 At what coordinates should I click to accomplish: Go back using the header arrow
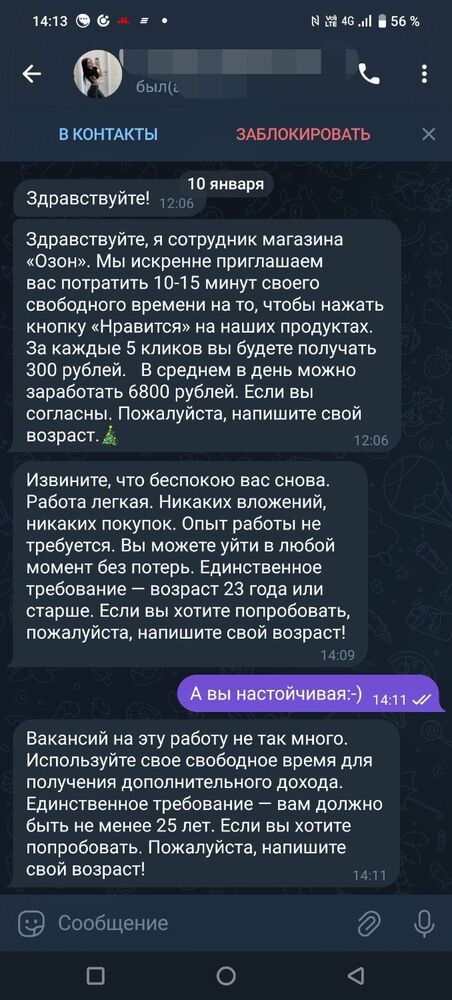[x=31, y=75]
